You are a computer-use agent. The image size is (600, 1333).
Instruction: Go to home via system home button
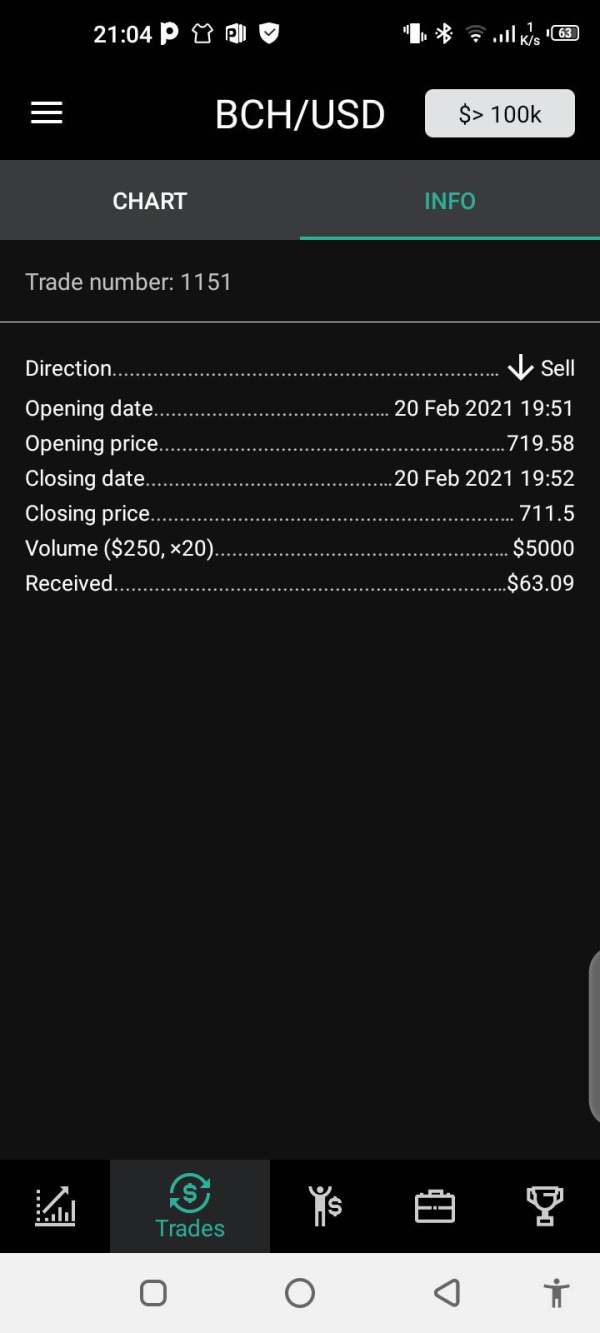(x=300, y=1293)
